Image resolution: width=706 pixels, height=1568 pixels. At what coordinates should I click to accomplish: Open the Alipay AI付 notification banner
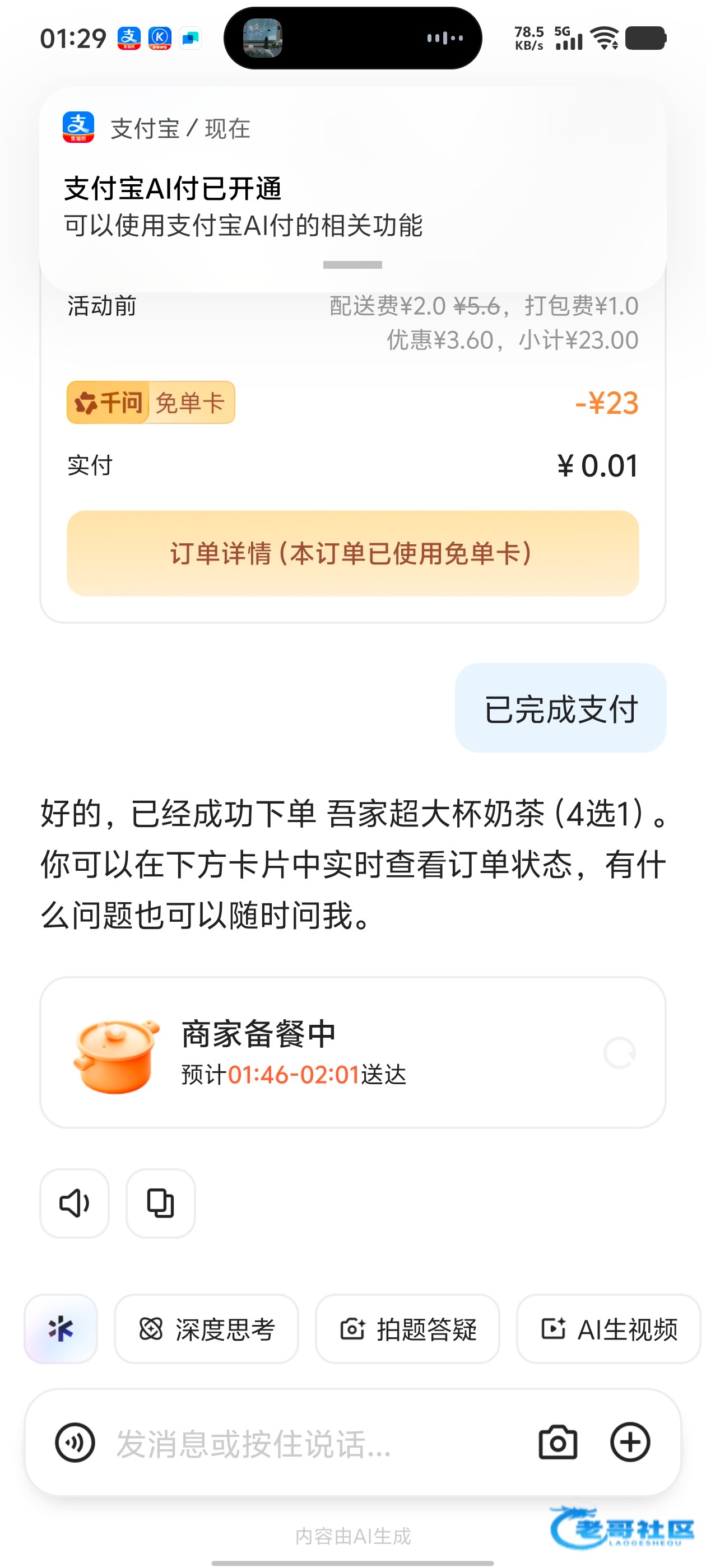352,189
